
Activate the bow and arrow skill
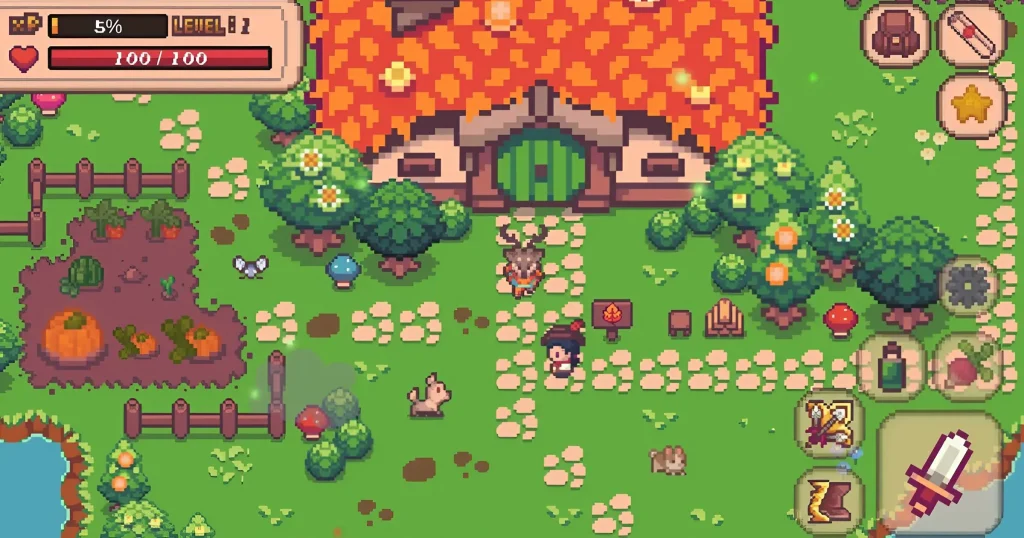click(830, 423)
